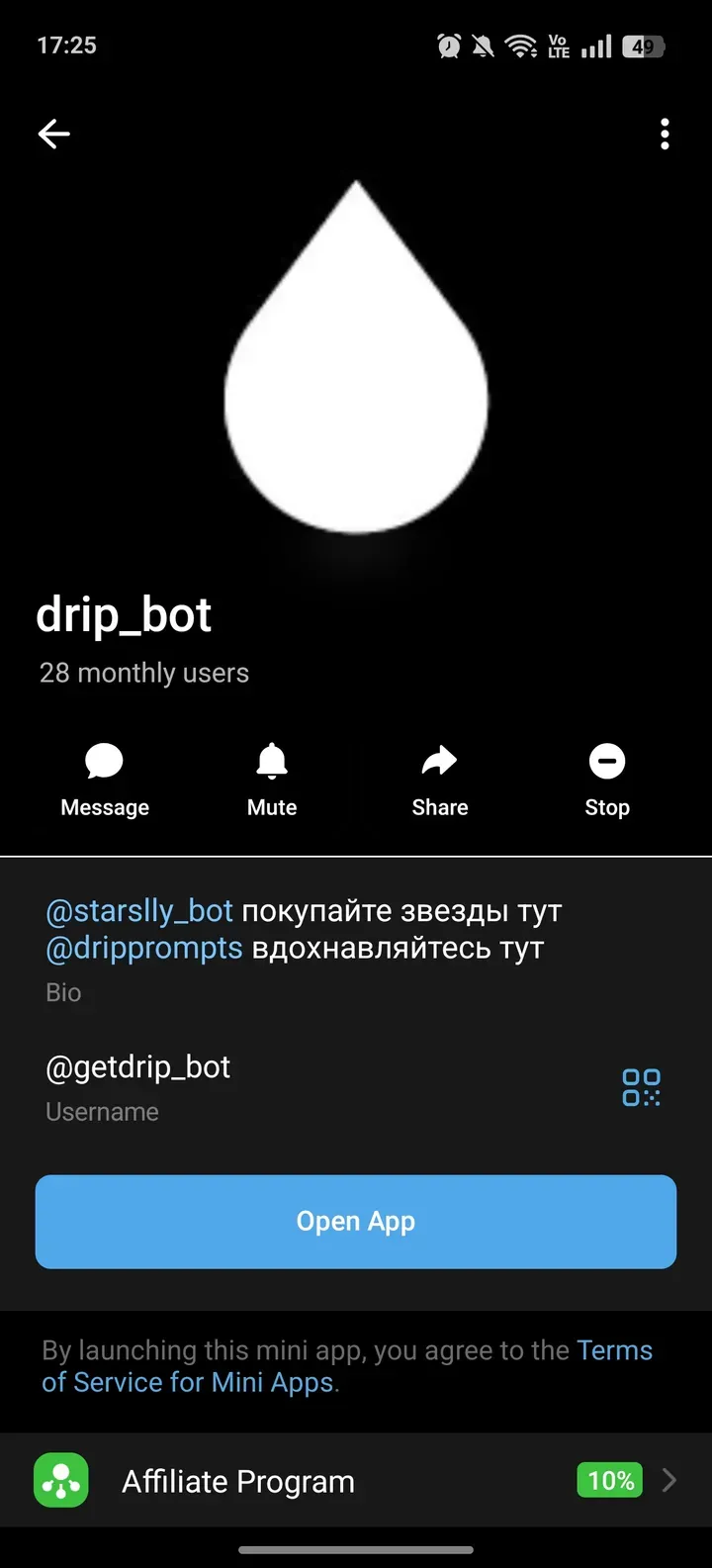Image resolution: width=712 pixels, height=1568 pixels.
Task: Tap the 28 monthly users label
Action: (x=143, y=673)
